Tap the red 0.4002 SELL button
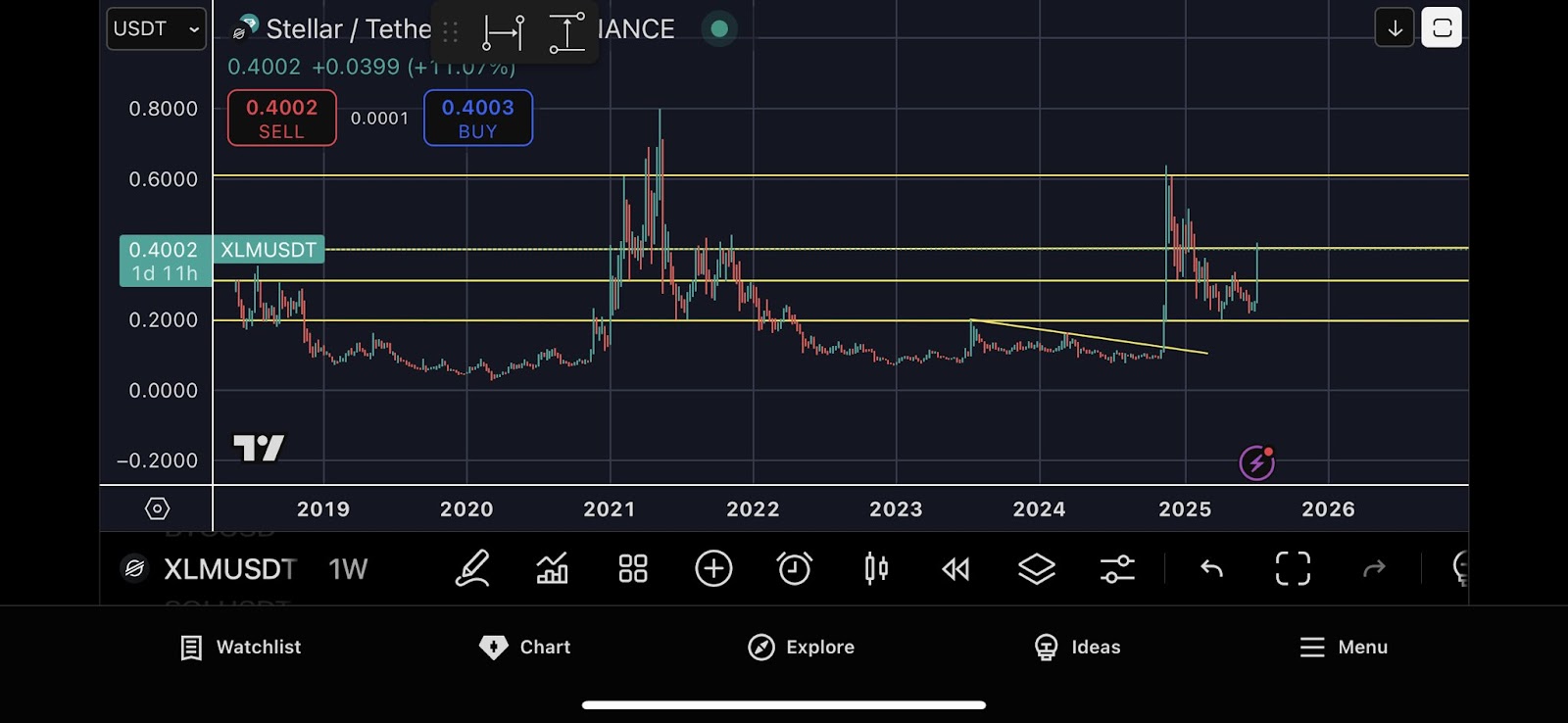 282,118
